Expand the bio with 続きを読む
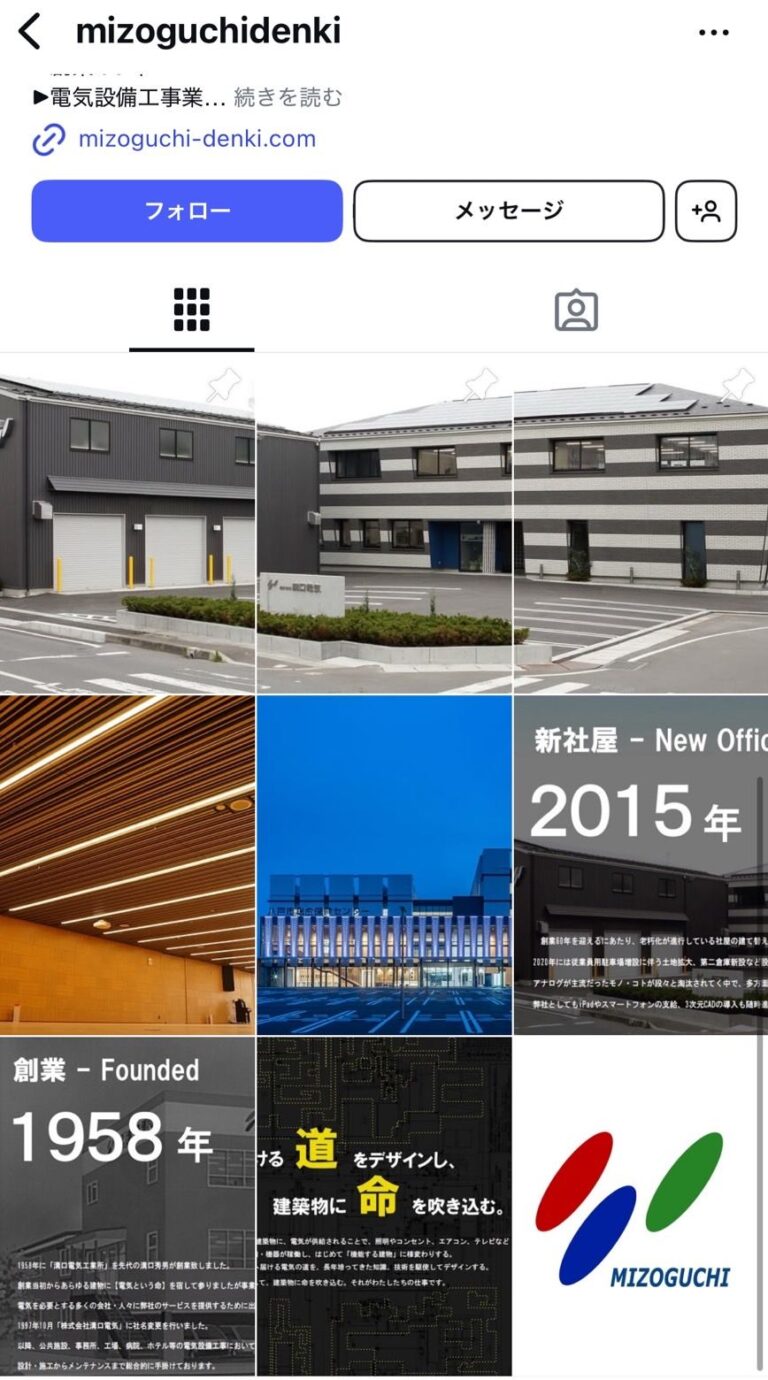 click(288, 97)
